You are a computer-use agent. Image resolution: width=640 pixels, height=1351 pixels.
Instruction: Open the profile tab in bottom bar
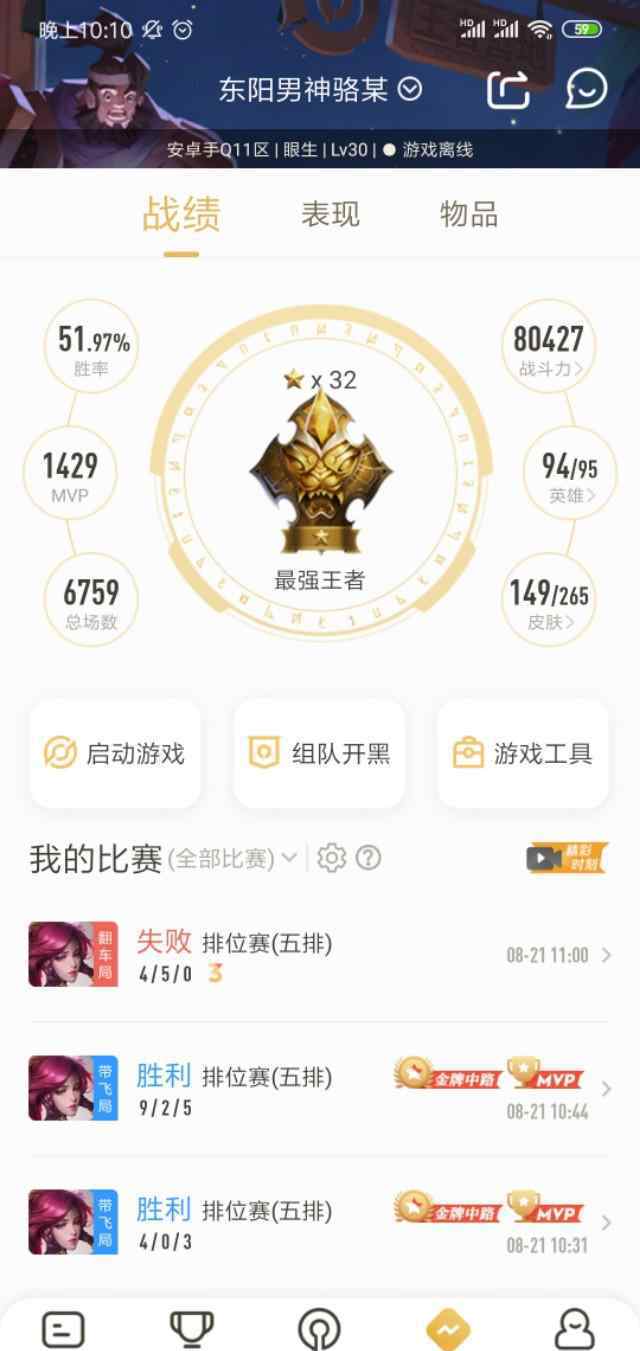tap(575, 1328)
